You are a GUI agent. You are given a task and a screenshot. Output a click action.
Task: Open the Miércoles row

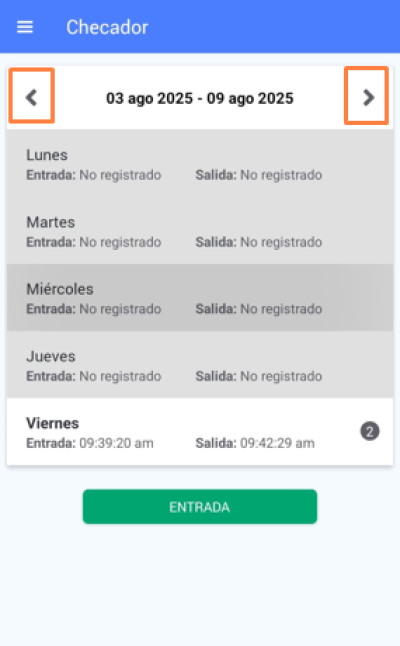tap(200, 298)
